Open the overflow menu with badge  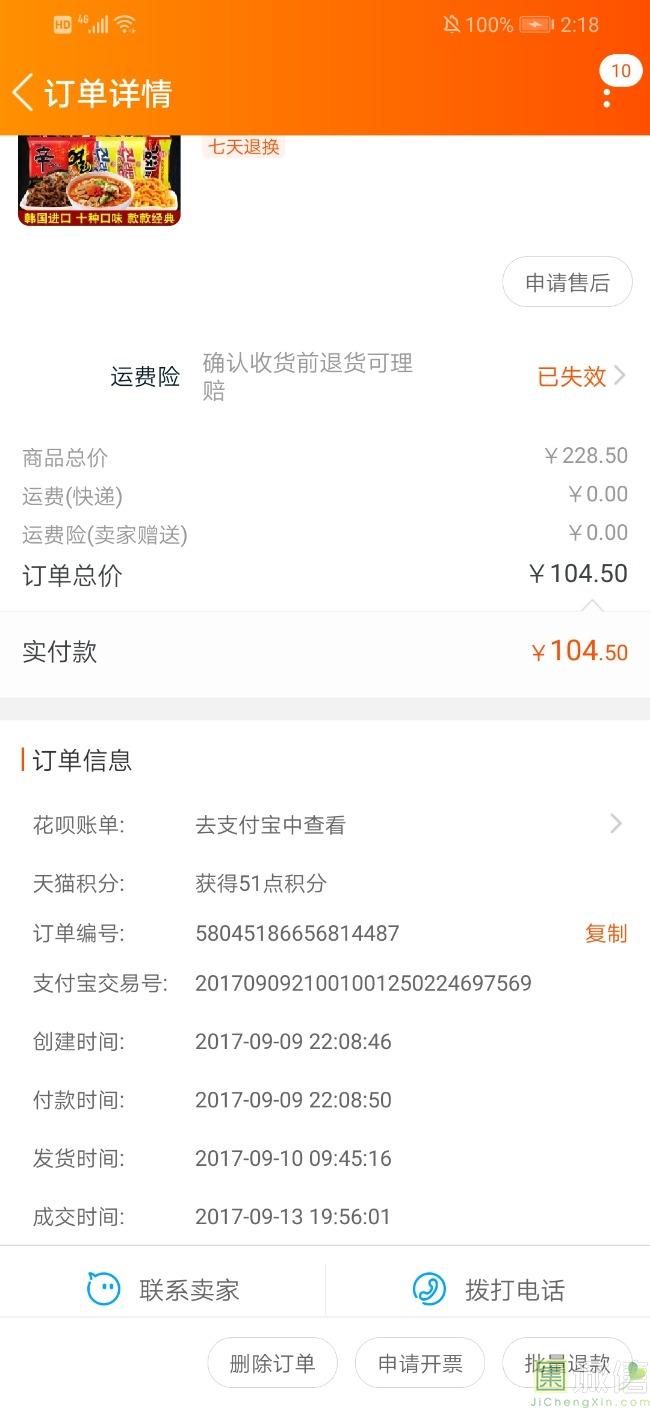pos(607,96)
